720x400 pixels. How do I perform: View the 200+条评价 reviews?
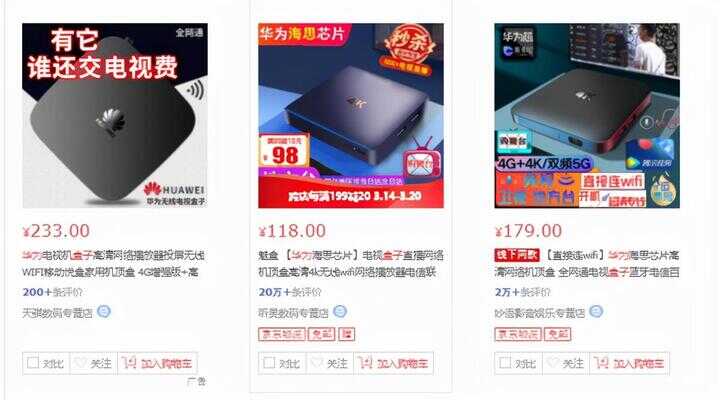[x=52, y=292]
